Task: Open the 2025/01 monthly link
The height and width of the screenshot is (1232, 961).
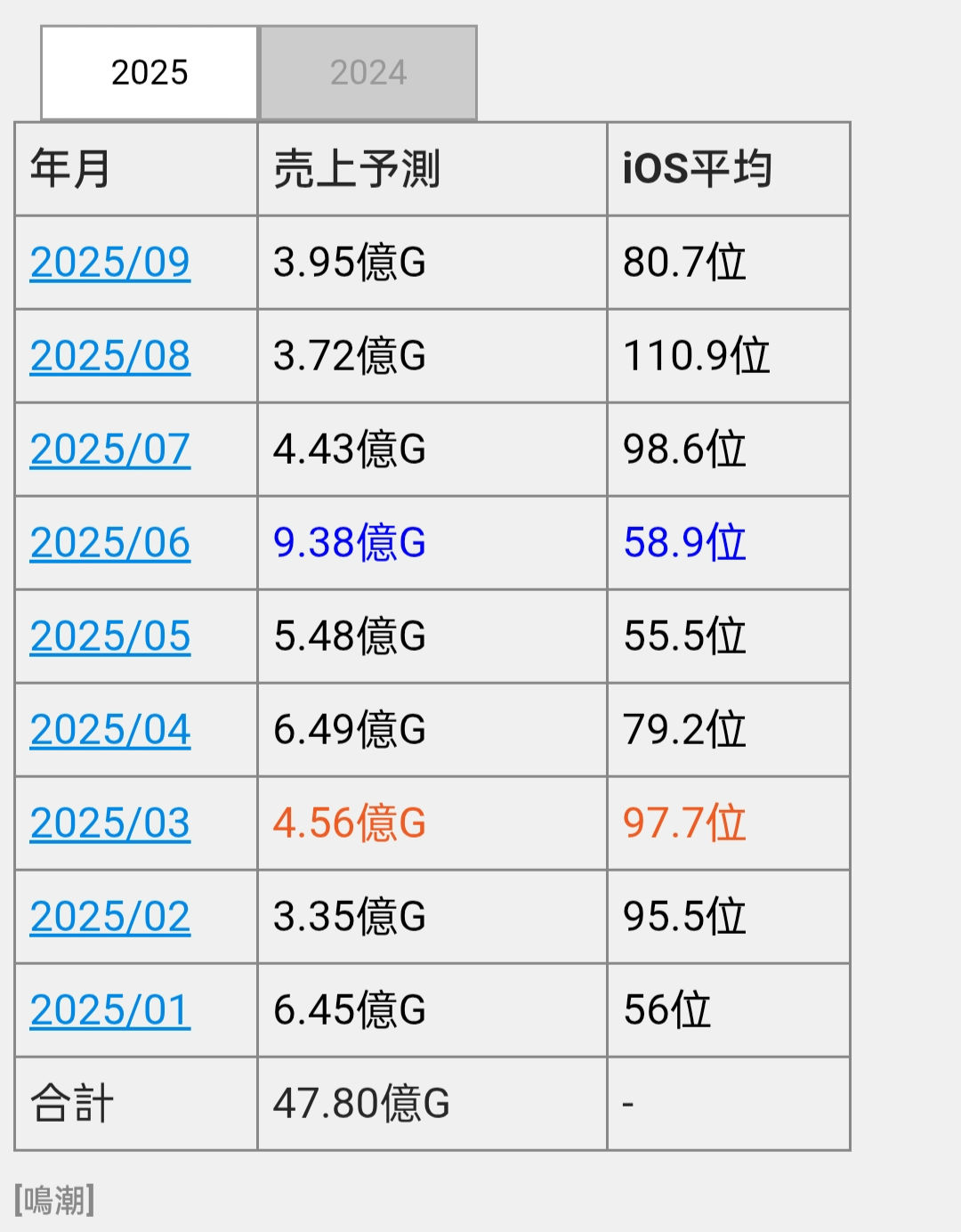Action: click(110, 1010)
